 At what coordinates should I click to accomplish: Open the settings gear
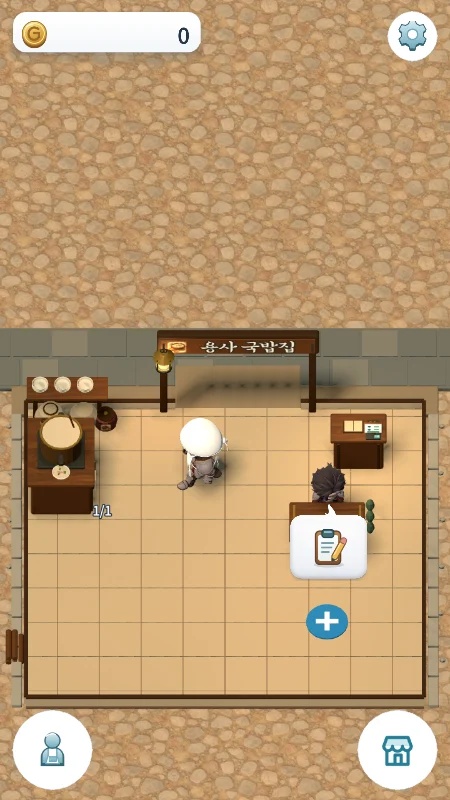tap(412, 36)
